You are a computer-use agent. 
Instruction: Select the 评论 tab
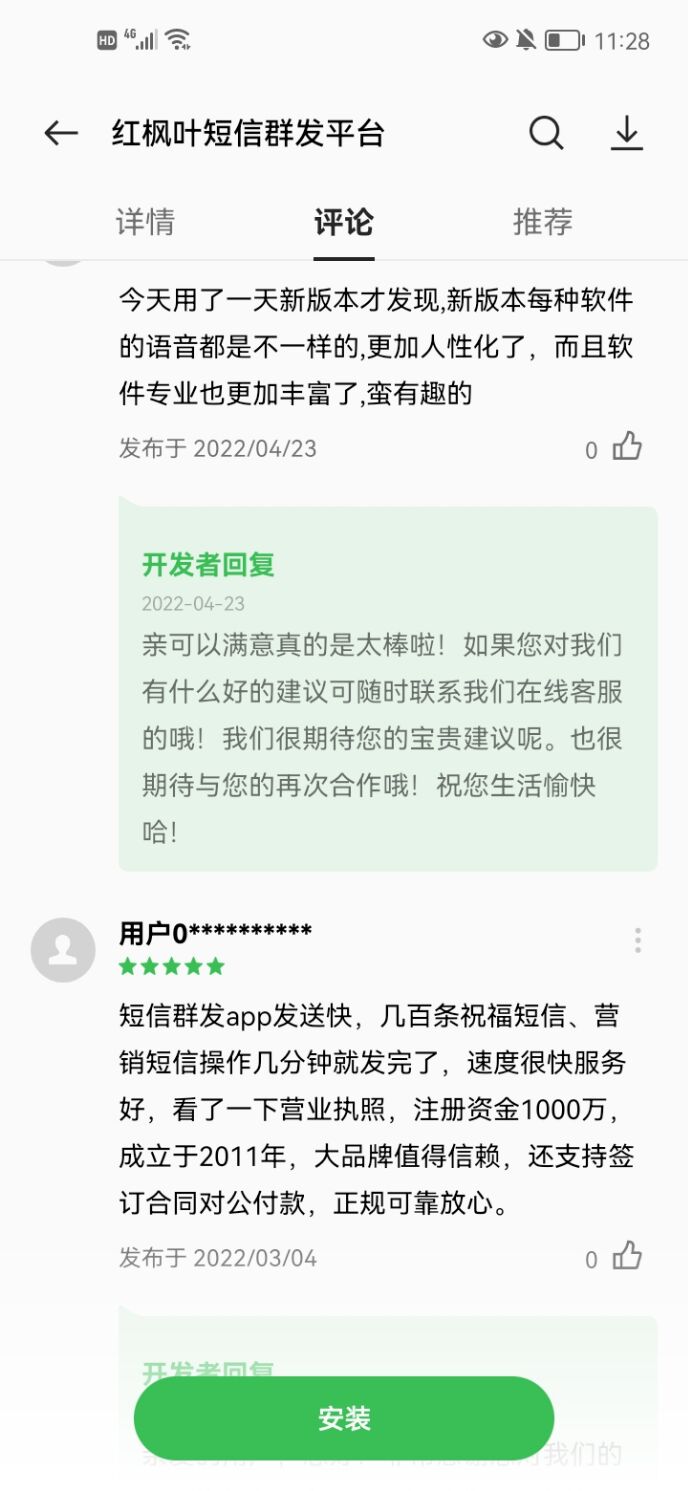[343, 221]
